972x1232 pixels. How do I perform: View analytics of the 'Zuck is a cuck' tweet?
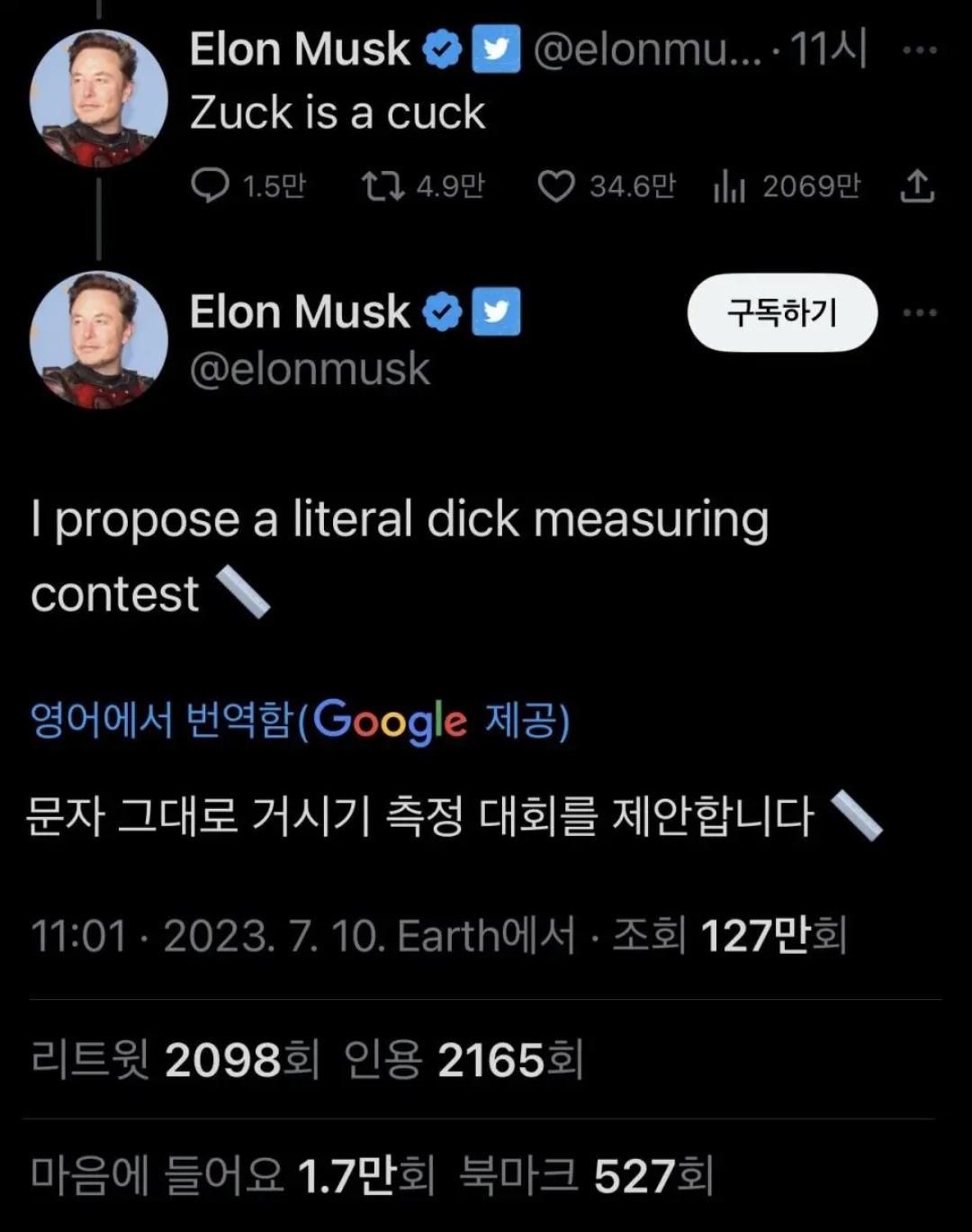(x=729, y=186)
